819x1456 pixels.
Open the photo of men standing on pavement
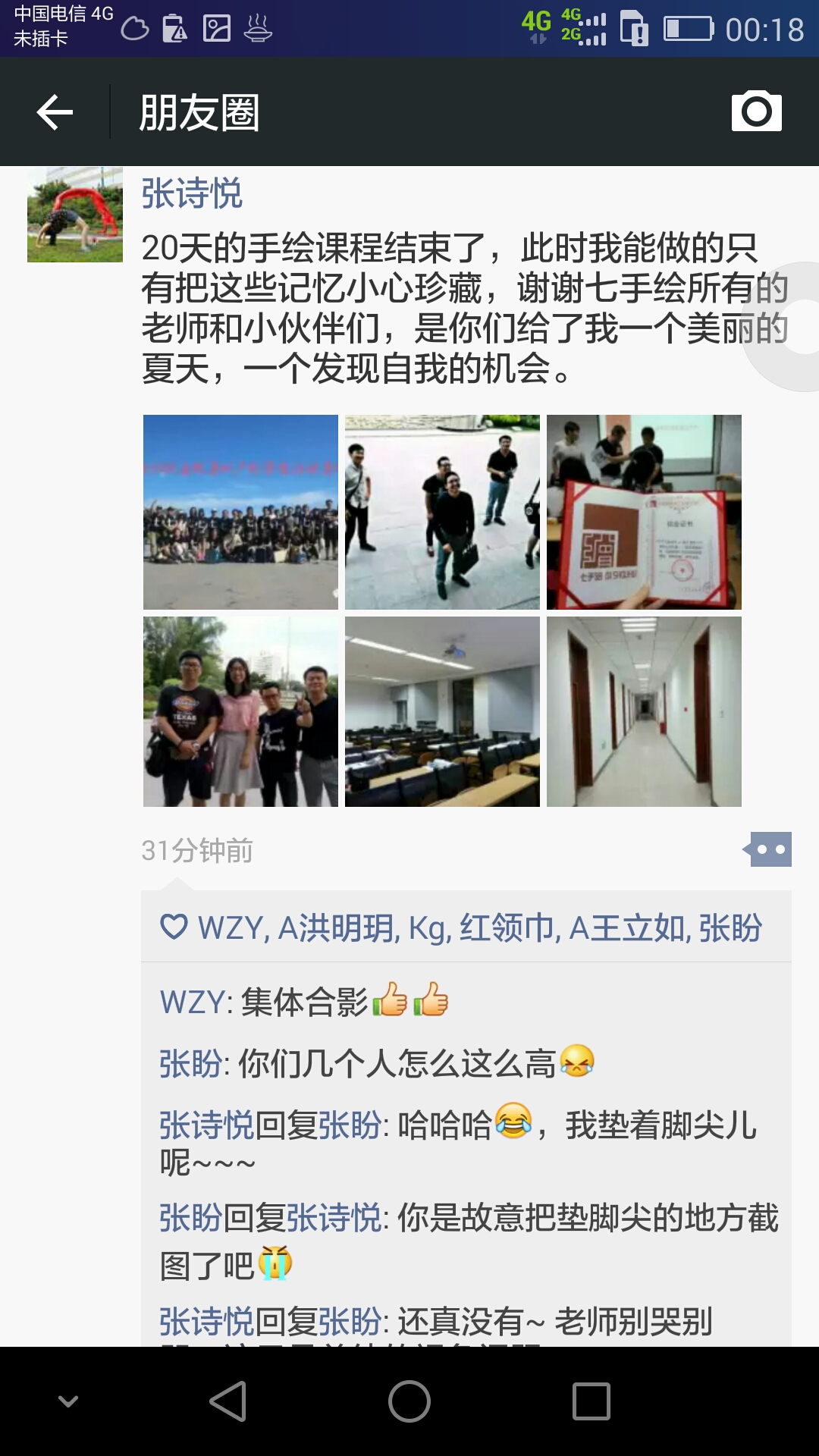click(442, 512)
